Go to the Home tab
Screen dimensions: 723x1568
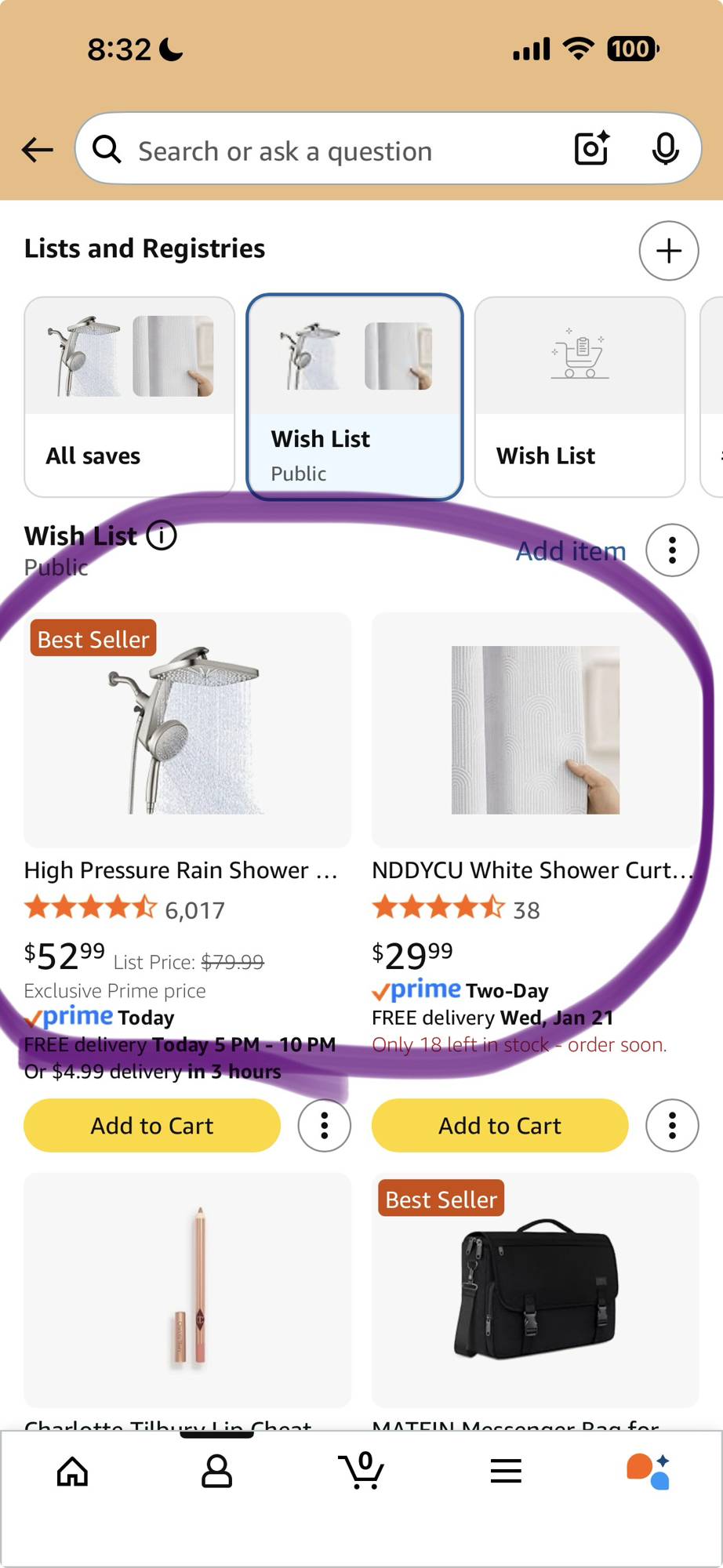tap(73, 1472)
